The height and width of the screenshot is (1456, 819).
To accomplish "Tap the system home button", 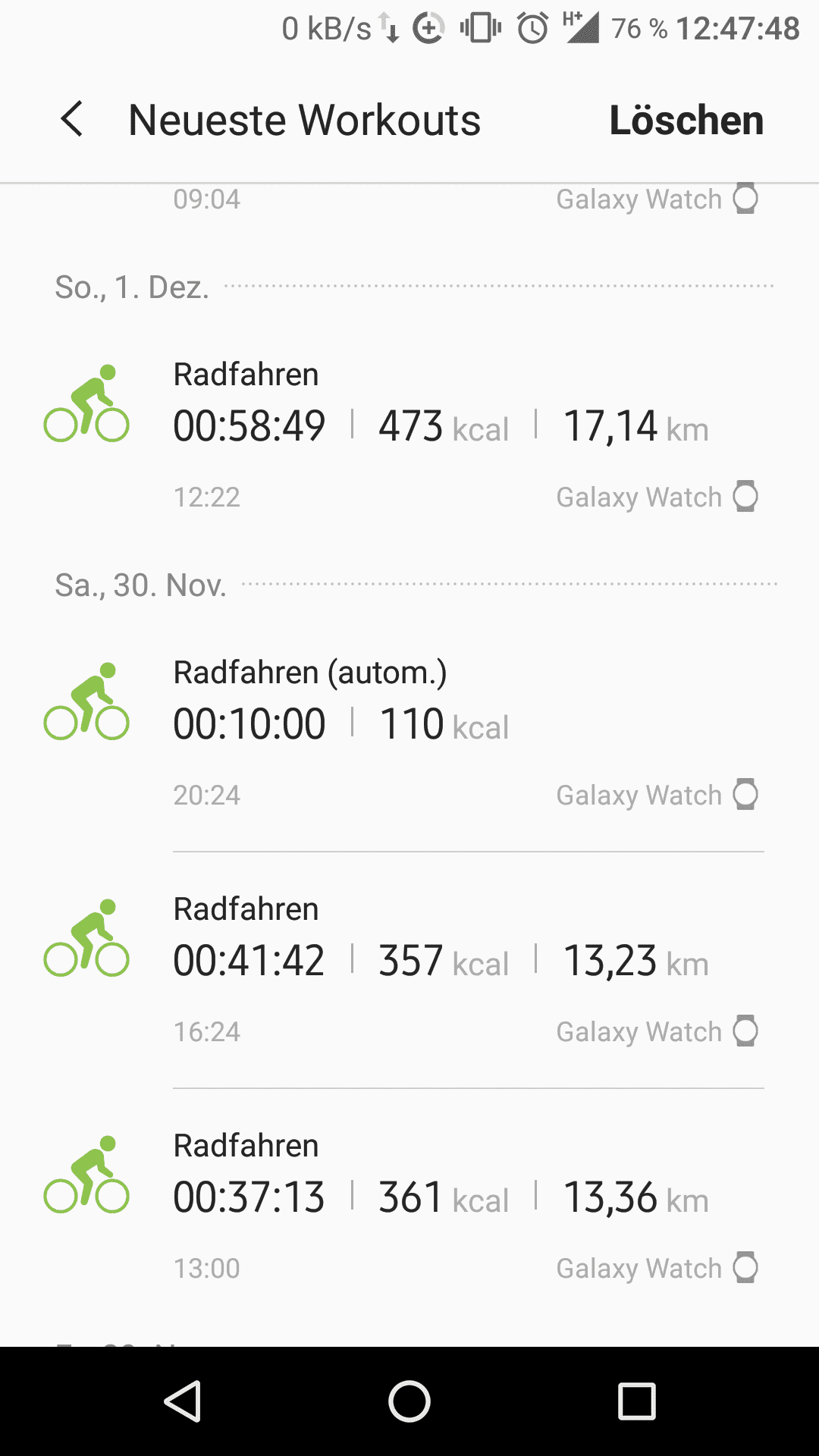I will [409, 1401].
